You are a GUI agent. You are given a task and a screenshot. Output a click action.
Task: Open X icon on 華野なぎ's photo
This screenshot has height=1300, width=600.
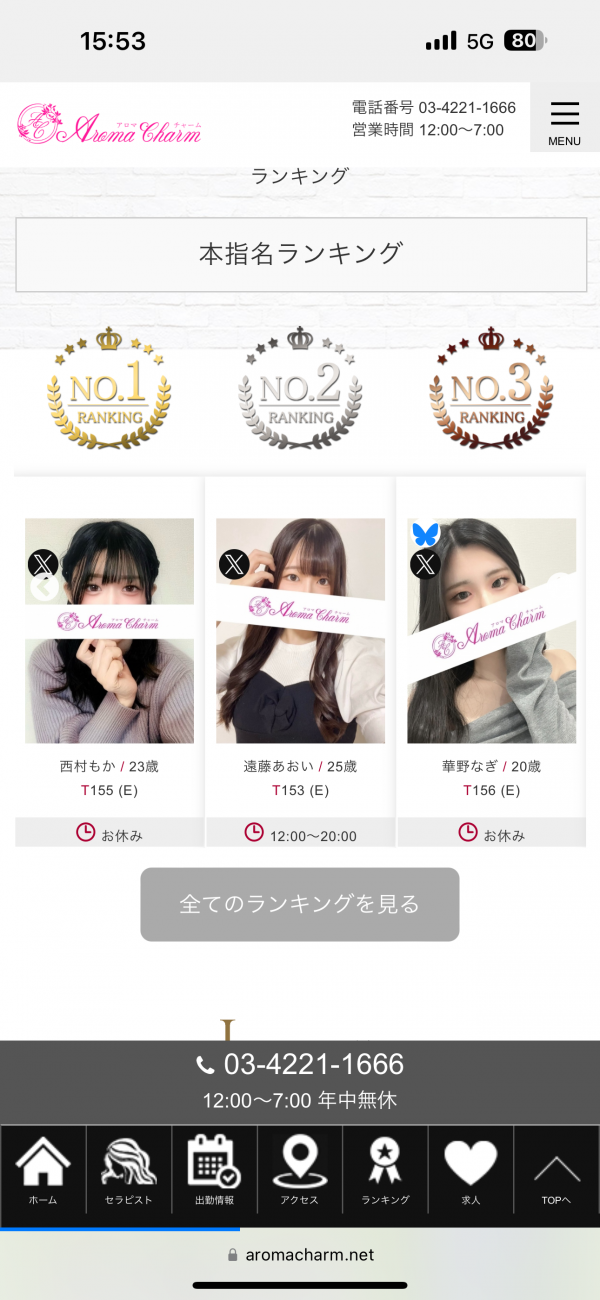point(425,564)
